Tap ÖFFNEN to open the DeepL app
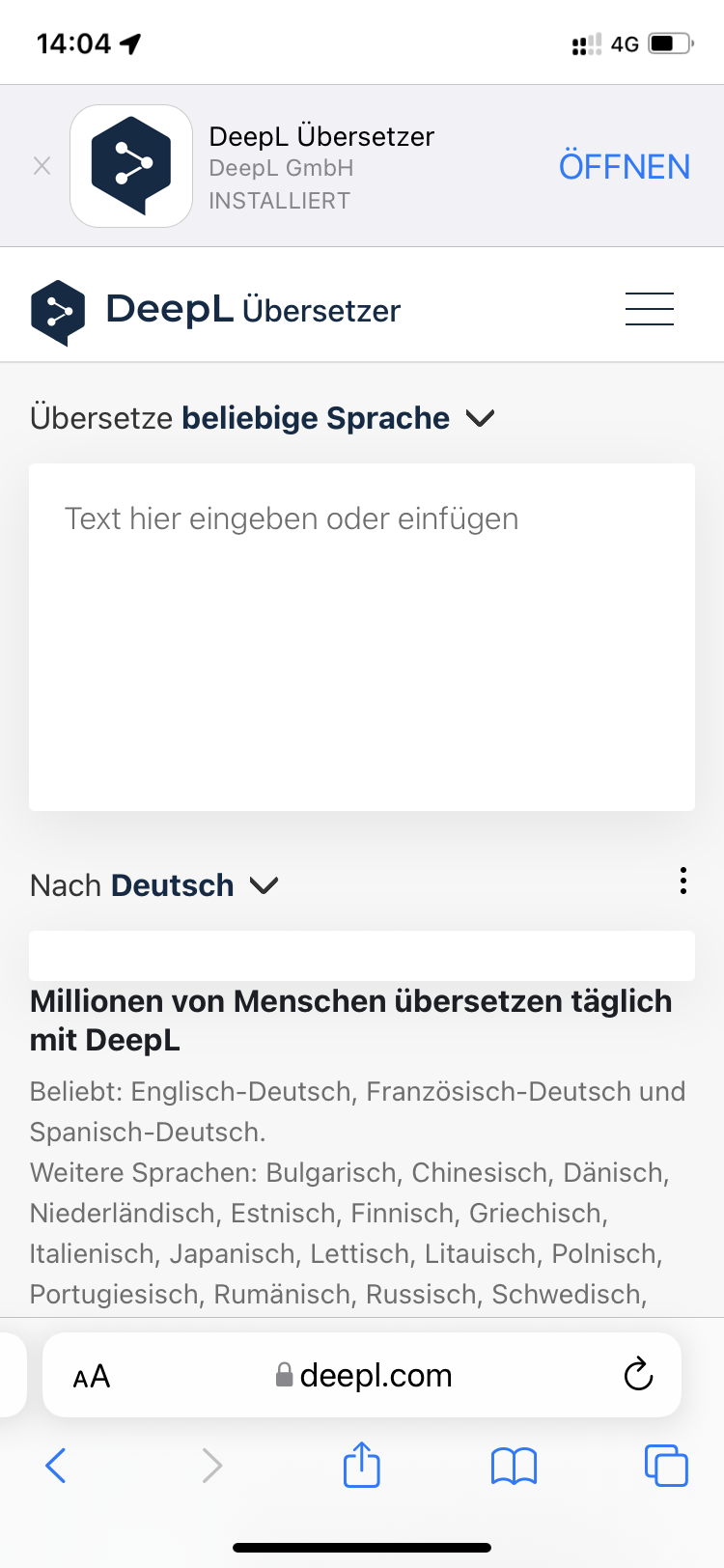 point(625,166)
